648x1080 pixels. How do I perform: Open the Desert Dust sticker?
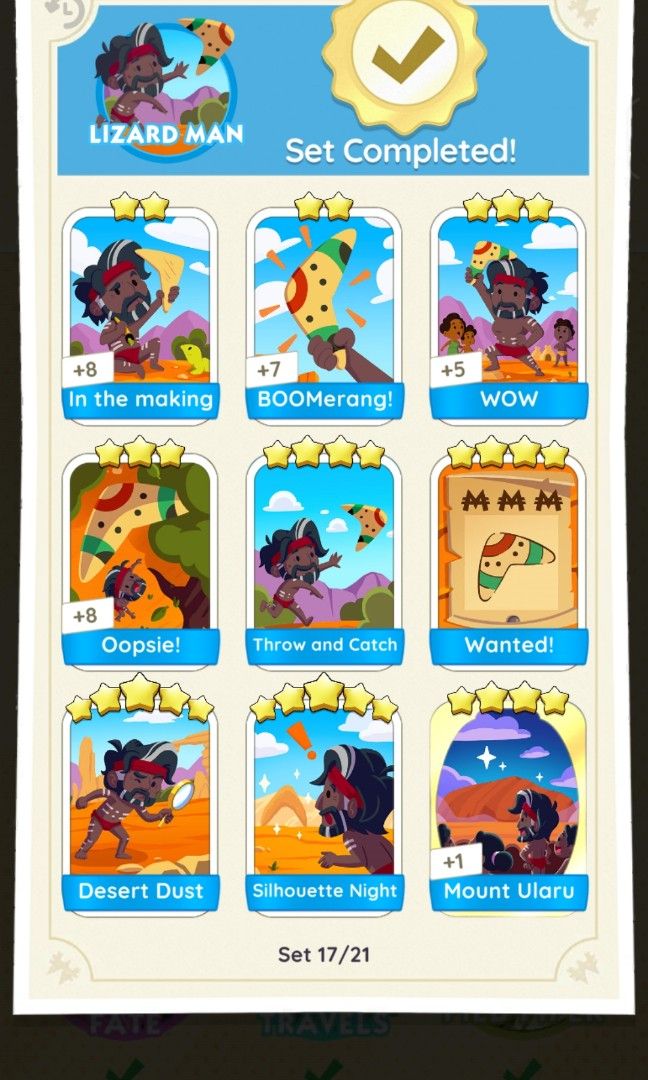[x=140, y=800]
